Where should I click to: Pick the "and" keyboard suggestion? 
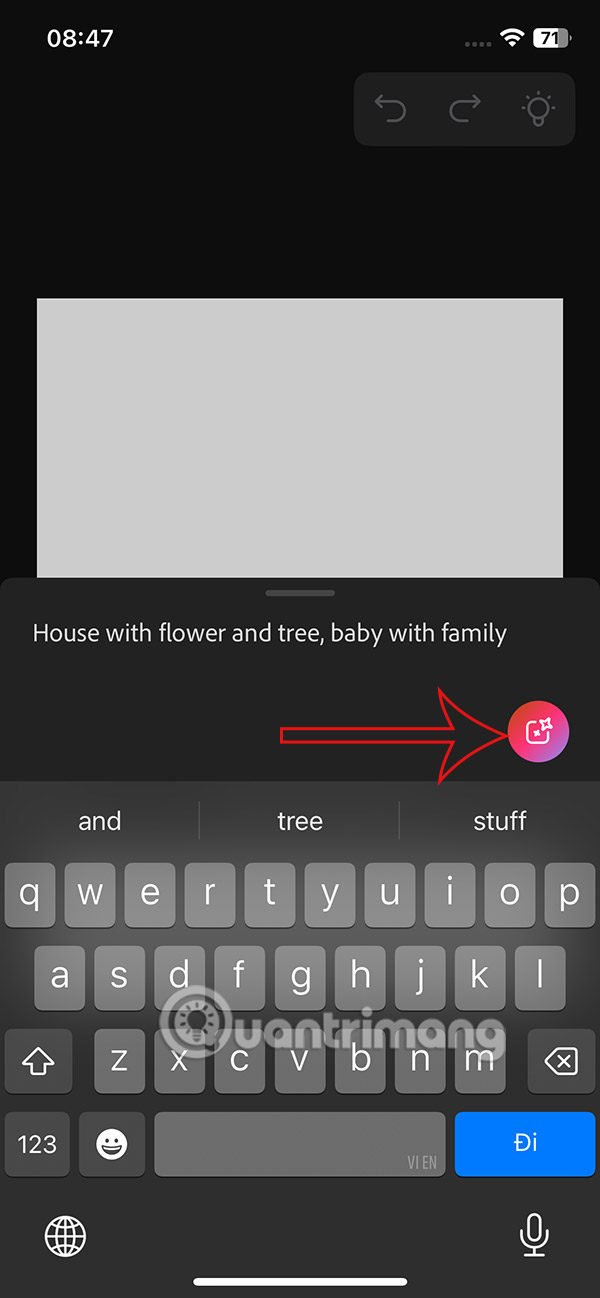click(x=100, y=821)
